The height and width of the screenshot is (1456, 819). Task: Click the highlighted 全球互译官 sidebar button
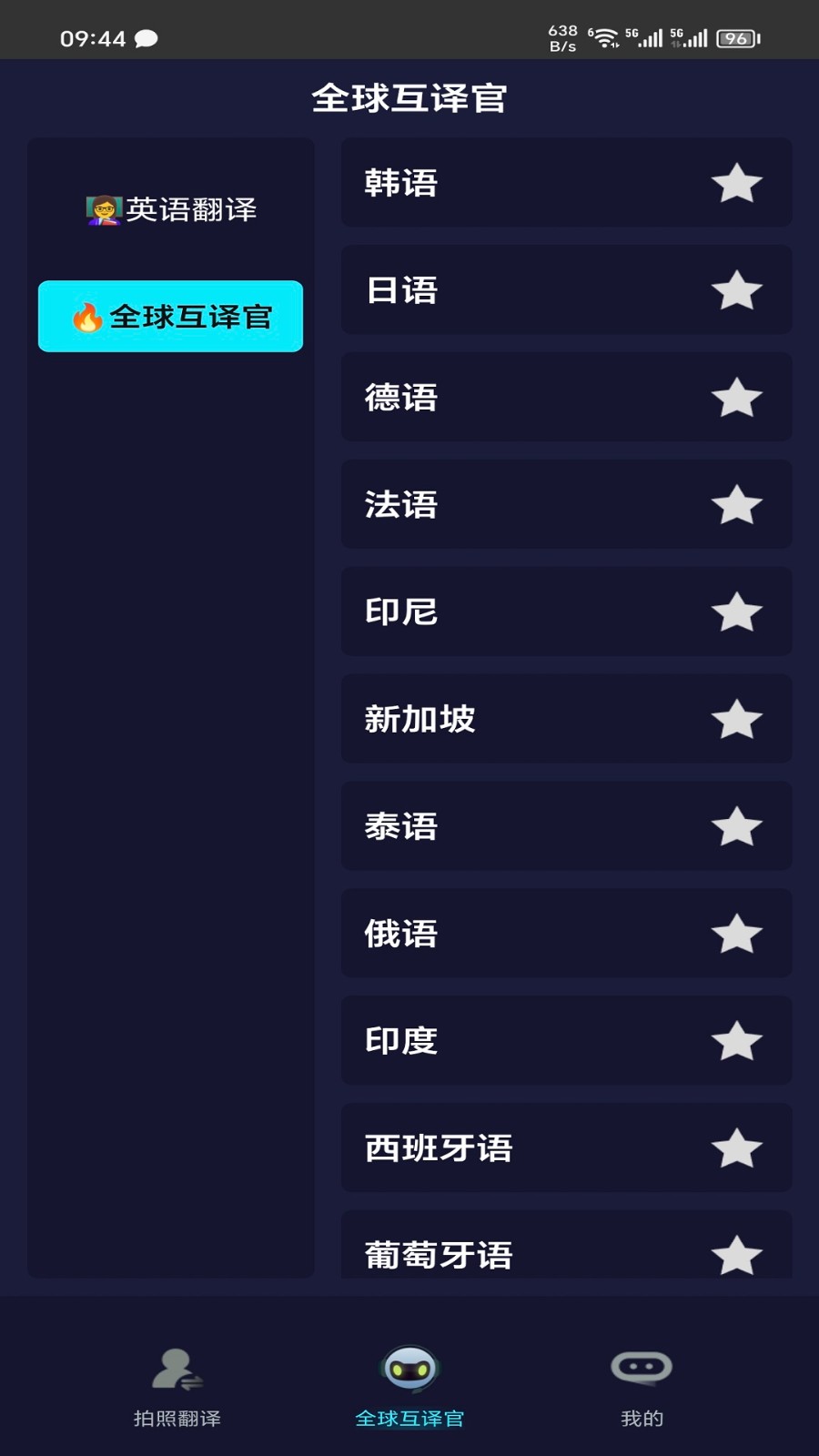click(170, 318)
